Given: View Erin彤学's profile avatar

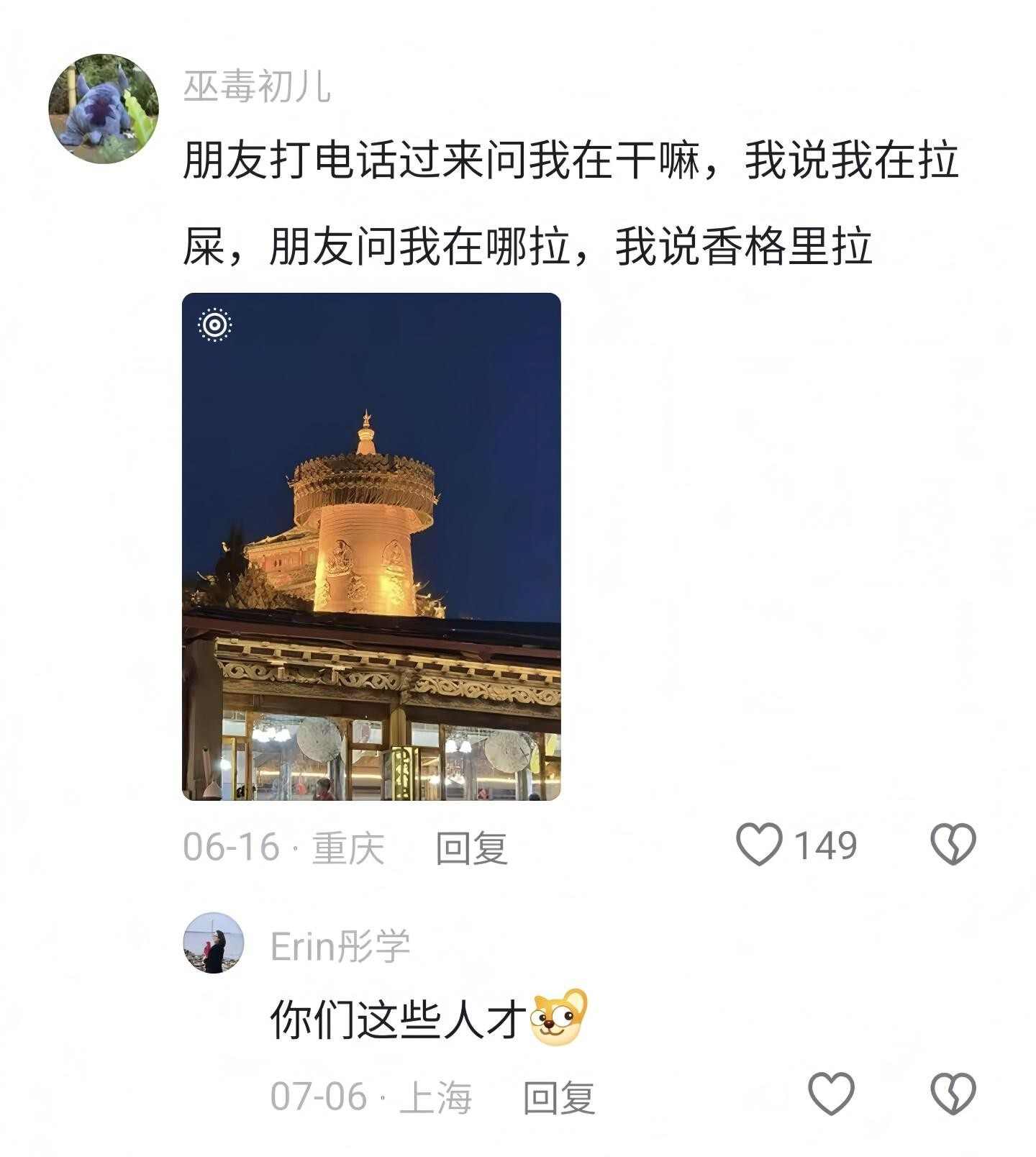Looking at the screenshot, I should click(214, 943).
